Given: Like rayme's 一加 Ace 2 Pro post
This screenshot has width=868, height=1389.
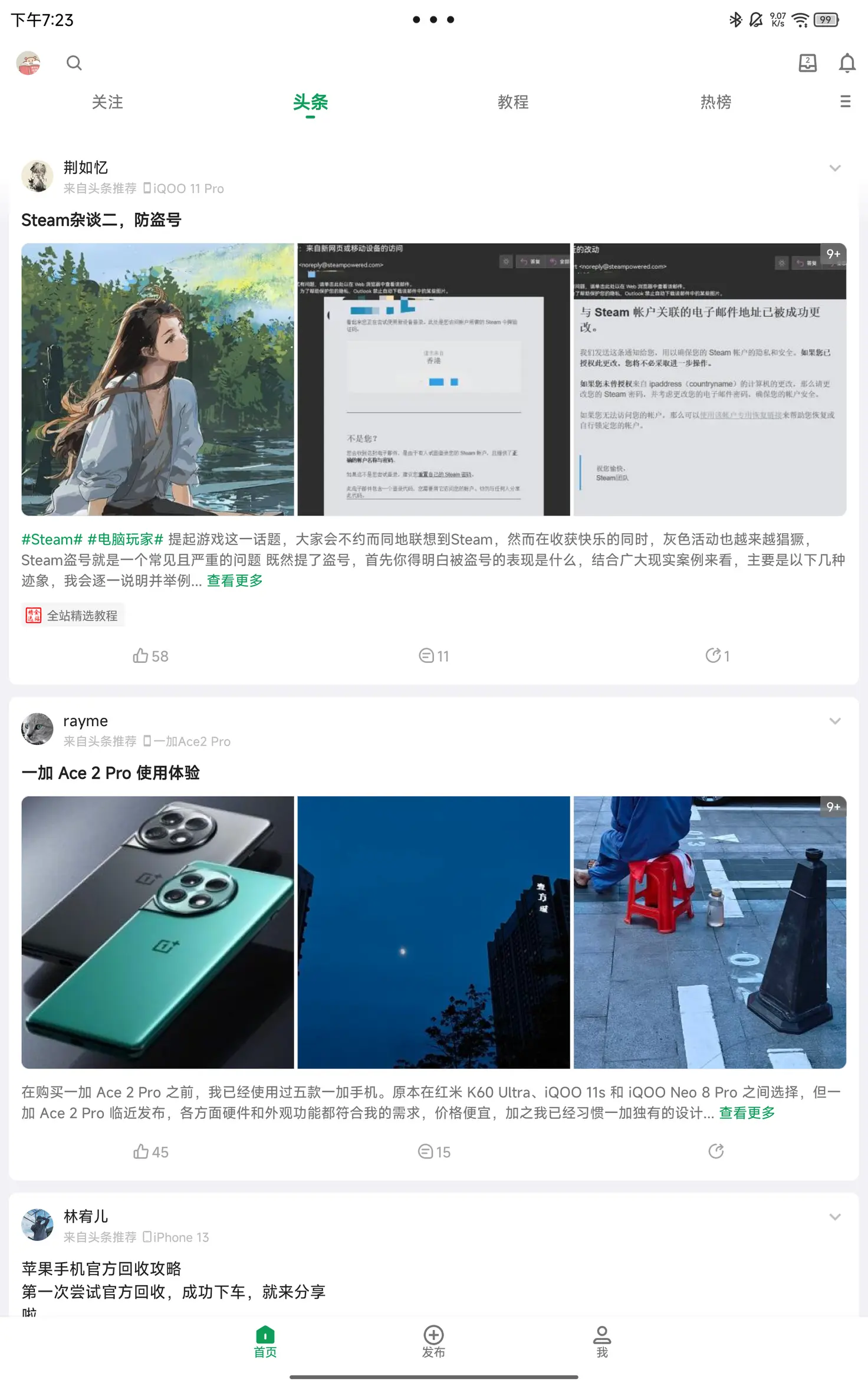Looking at the screenshot, I should point(150,1152).
